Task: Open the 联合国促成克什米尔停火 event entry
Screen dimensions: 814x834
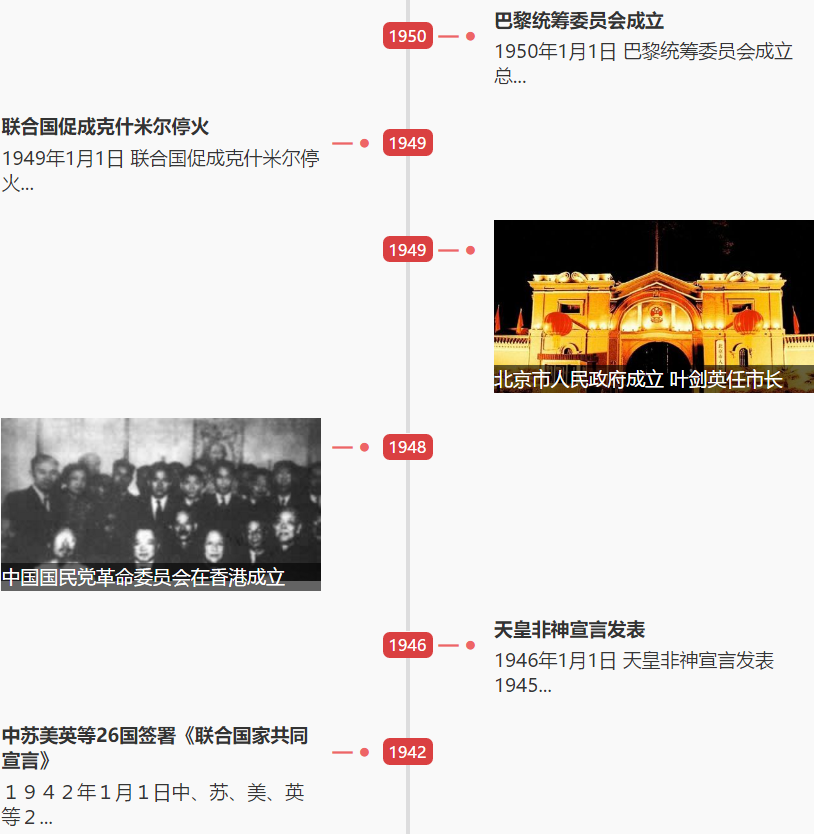Action: pos(105,127)
